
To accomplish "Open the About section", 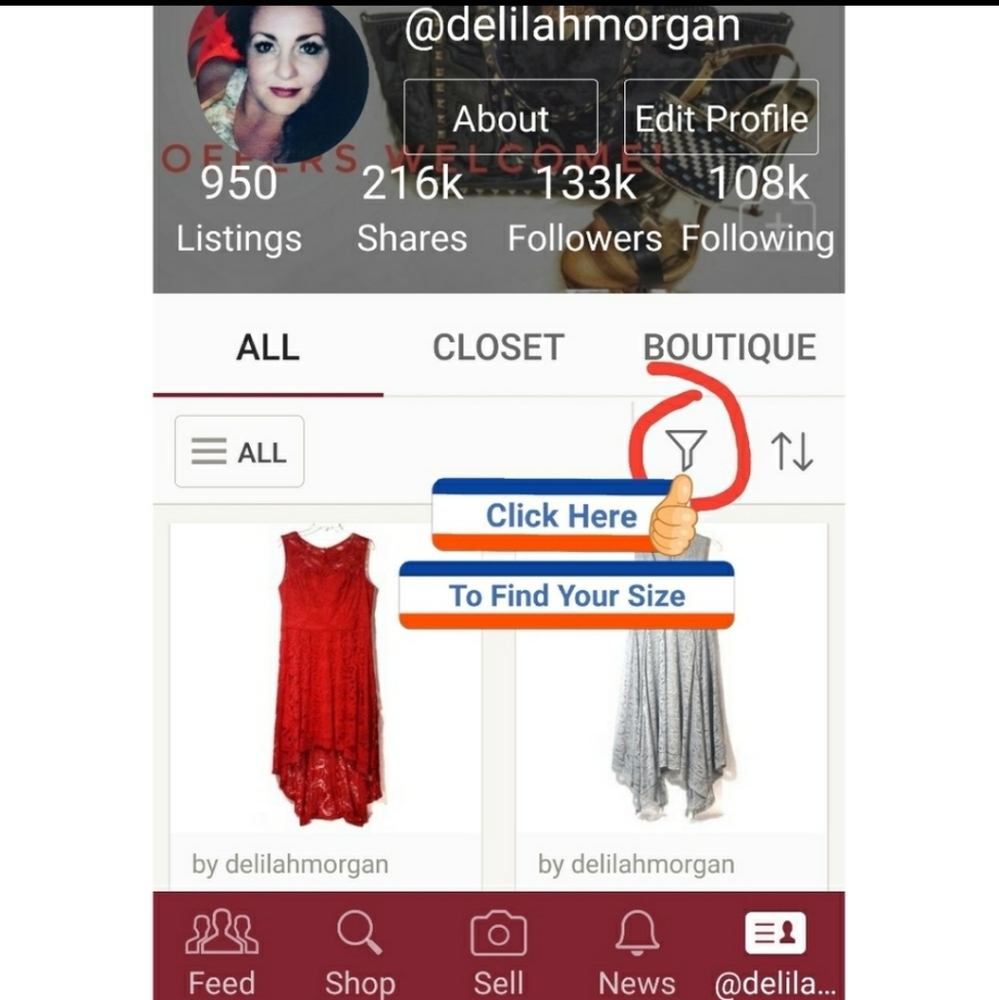I will coord(501,117).
